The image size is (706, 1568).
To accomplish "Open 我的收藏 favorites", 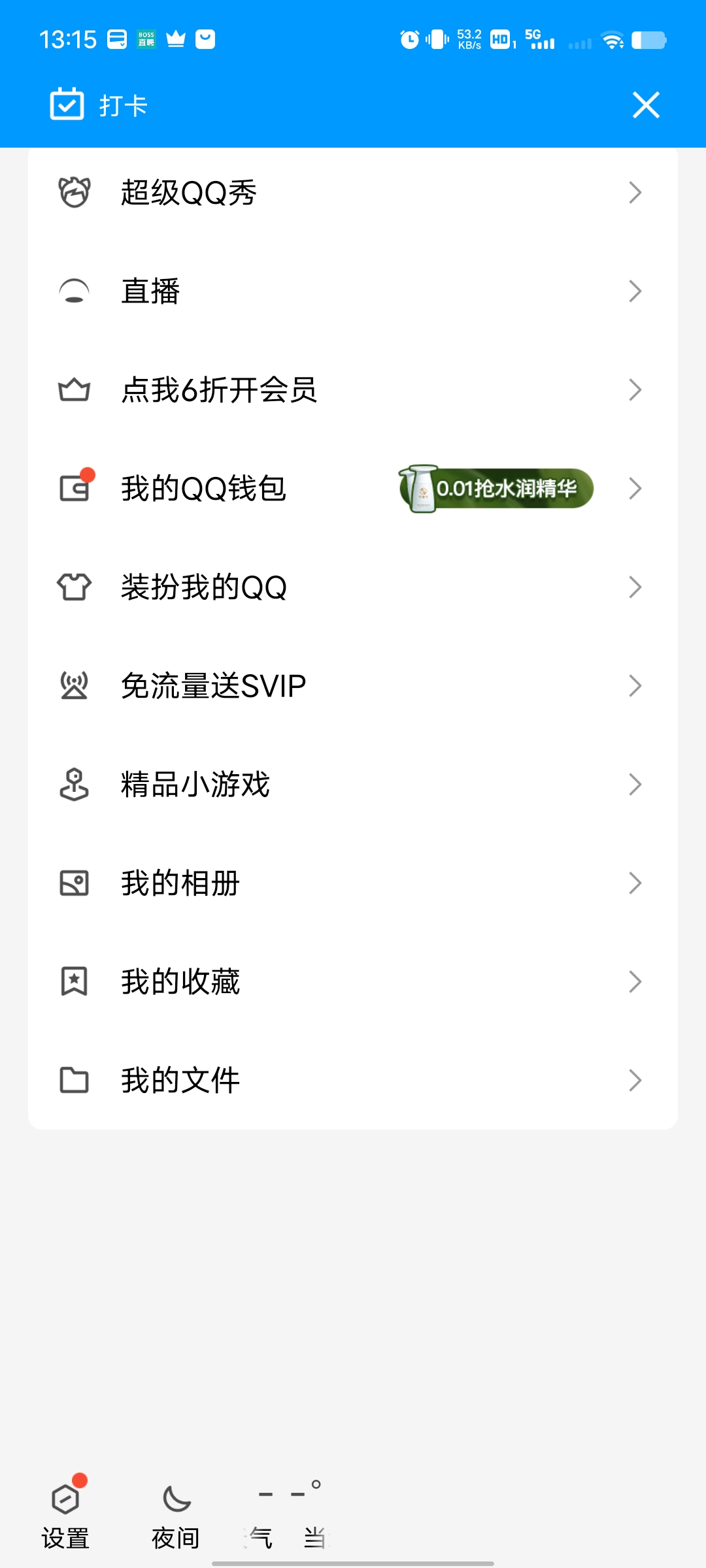I will coord(352,982).
